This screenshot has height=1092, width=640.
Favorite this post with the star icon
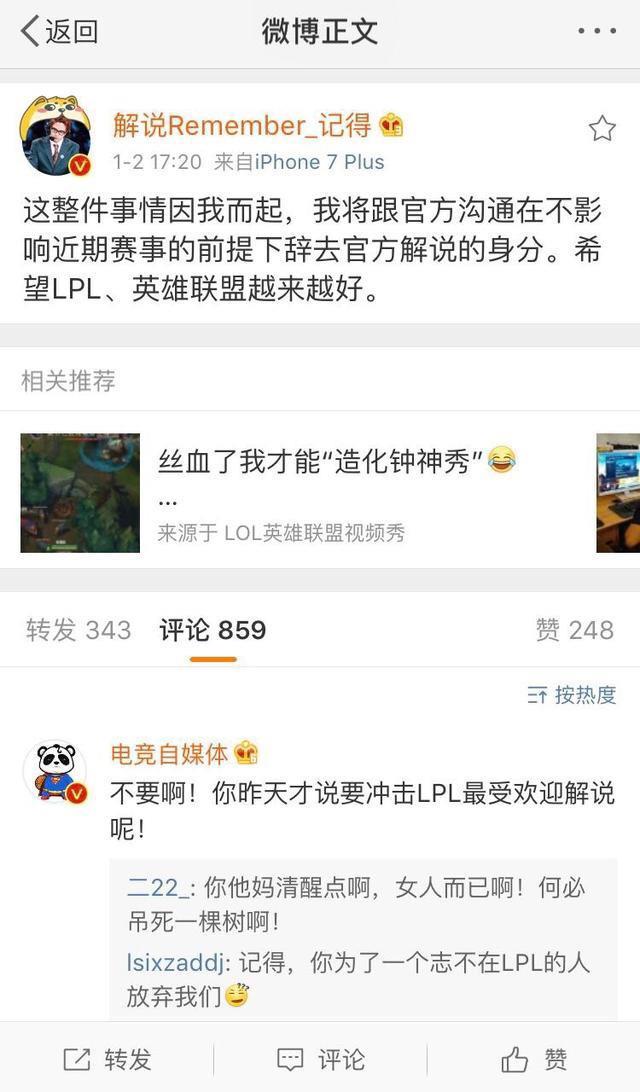pos(602,128)
